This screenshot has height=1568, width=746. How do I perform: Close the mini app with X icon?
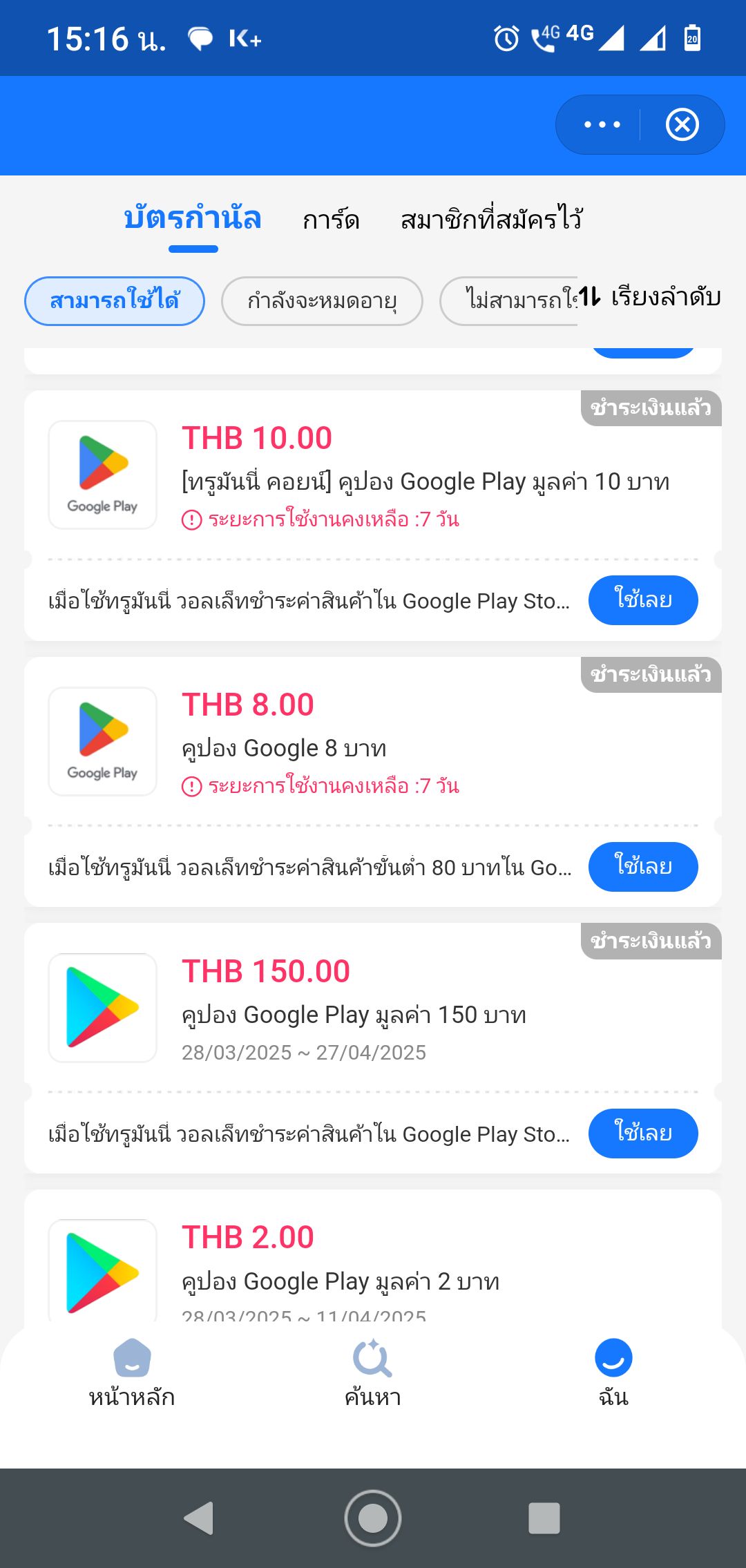682,125
